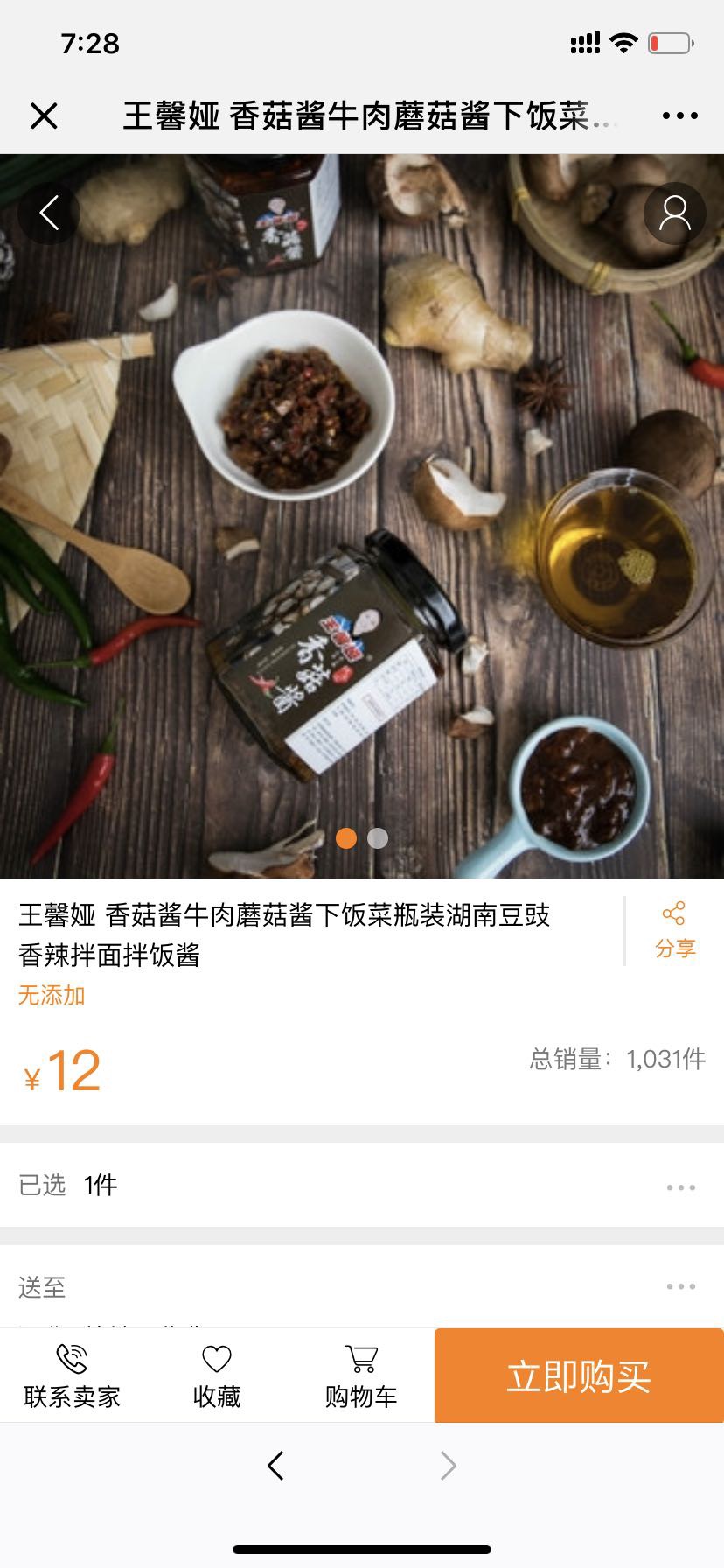Add product to favorites with 收藏
This screenshot has width=724, height=1568.
[x=216, y=1376]
